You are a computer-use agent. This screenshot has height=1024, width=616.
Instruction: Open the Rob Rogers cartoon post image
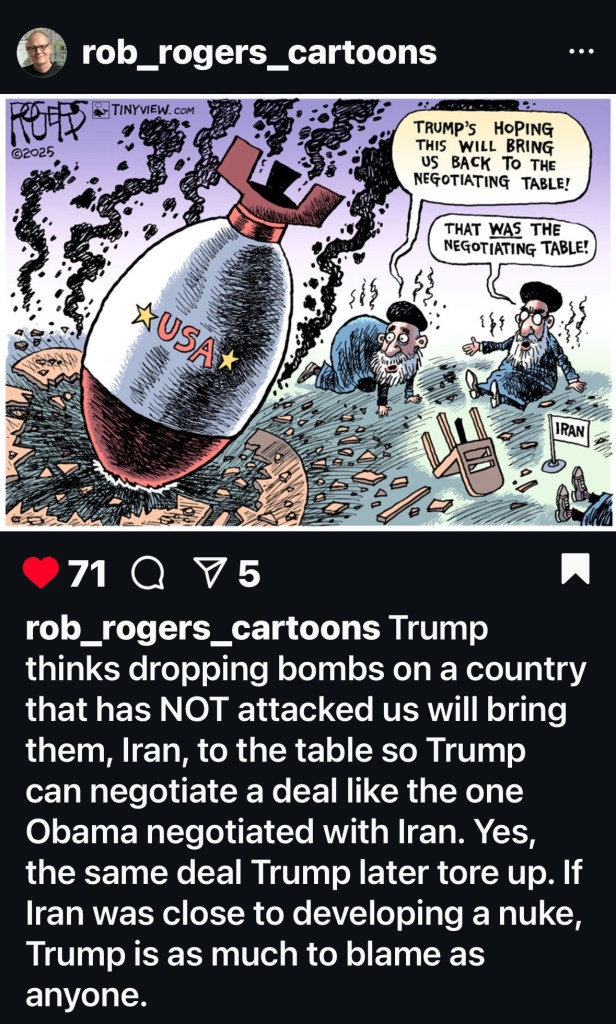click(x=308, y=312)
